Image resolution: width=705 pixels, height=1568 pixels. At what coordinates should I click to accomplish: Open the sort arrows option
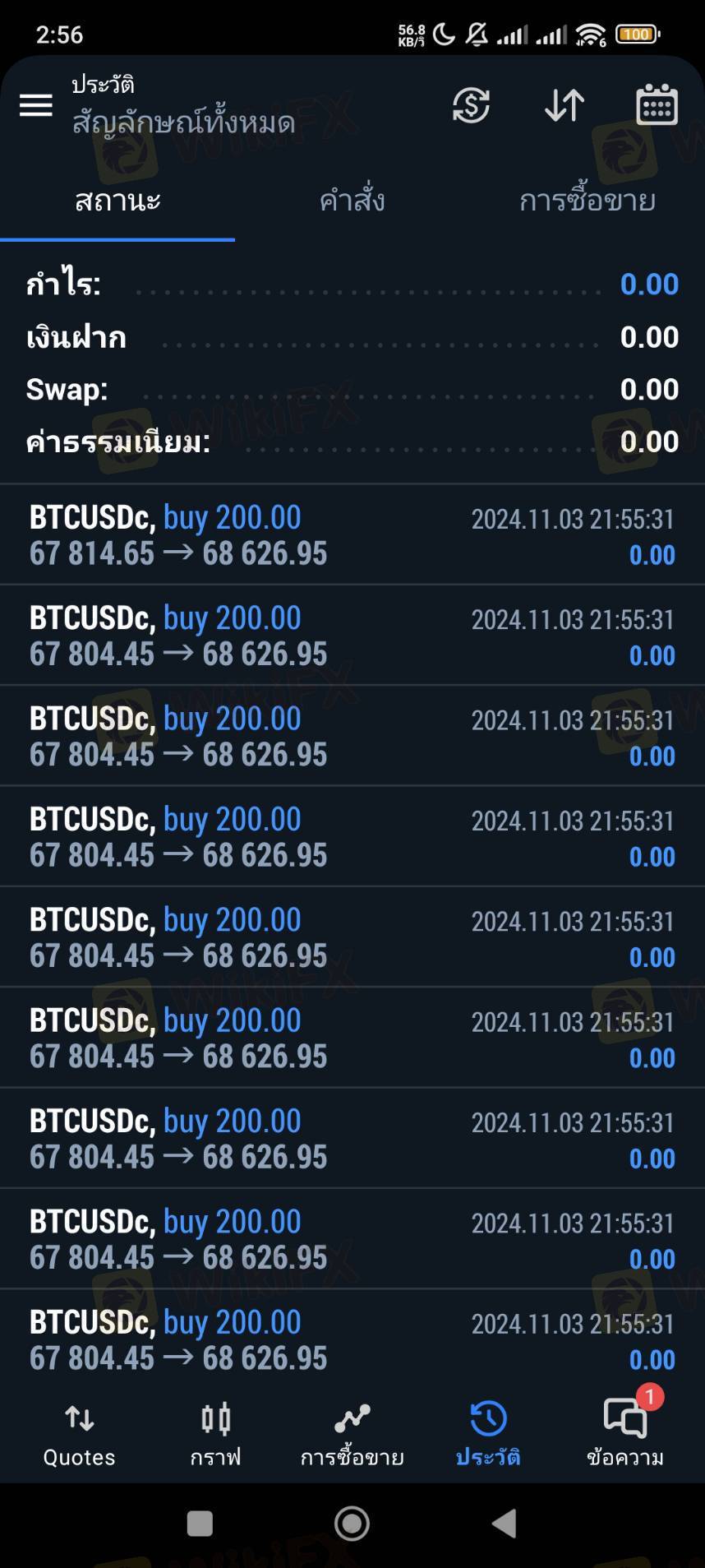pyautogui.click(x=564, y=105)
